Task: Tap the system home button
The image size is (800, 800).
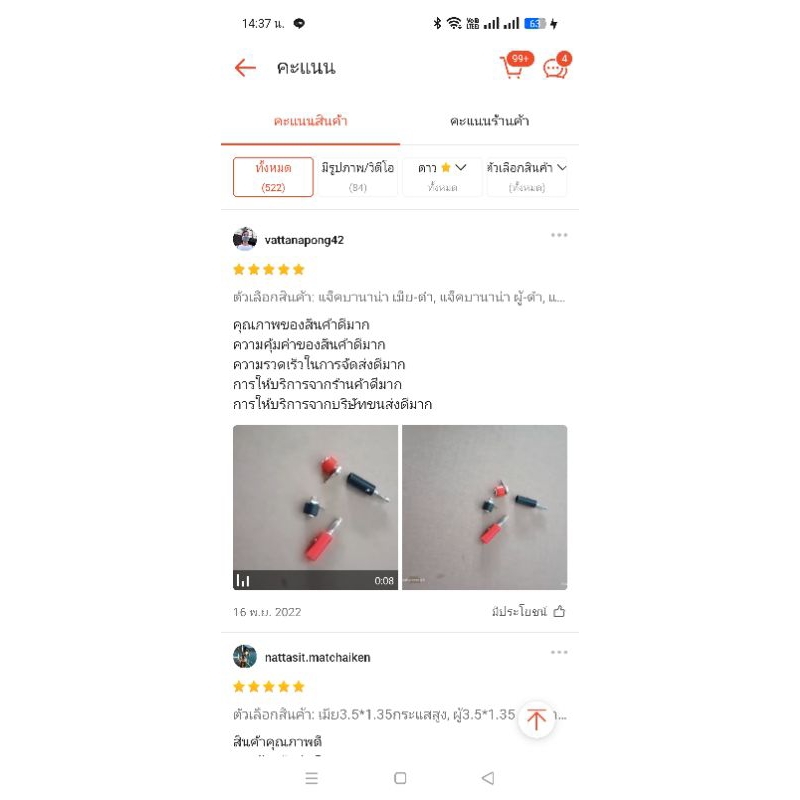Action: coord(400,778)
